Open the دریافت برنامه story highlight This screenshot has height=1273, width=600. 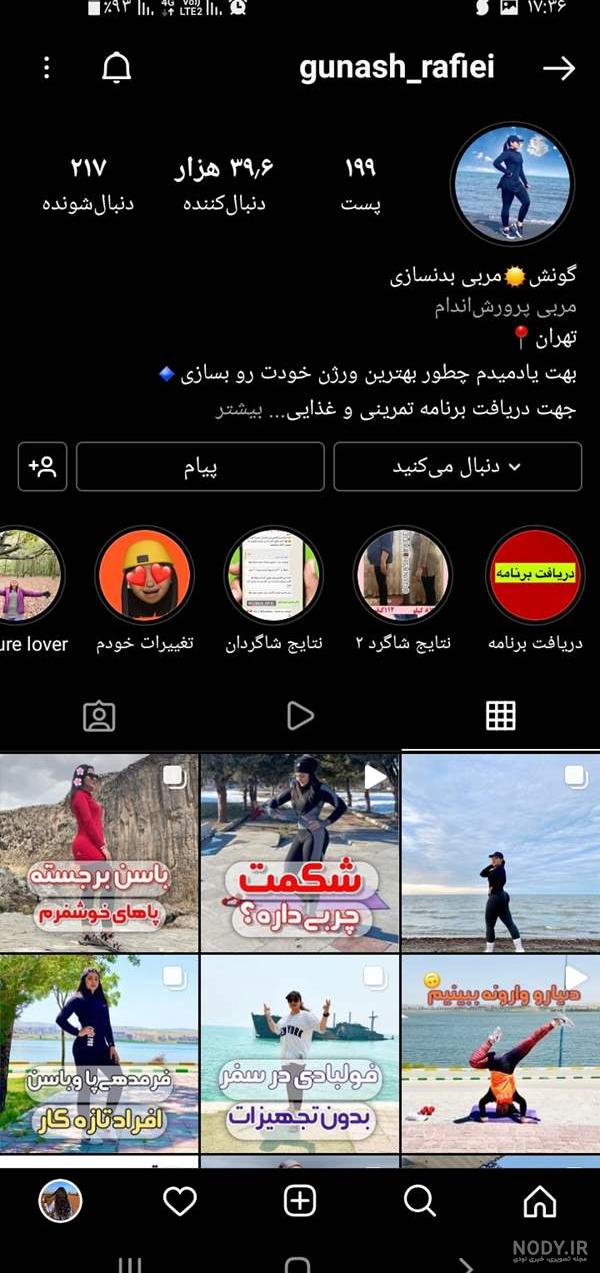pyautogui.click(x=535, y=577)
